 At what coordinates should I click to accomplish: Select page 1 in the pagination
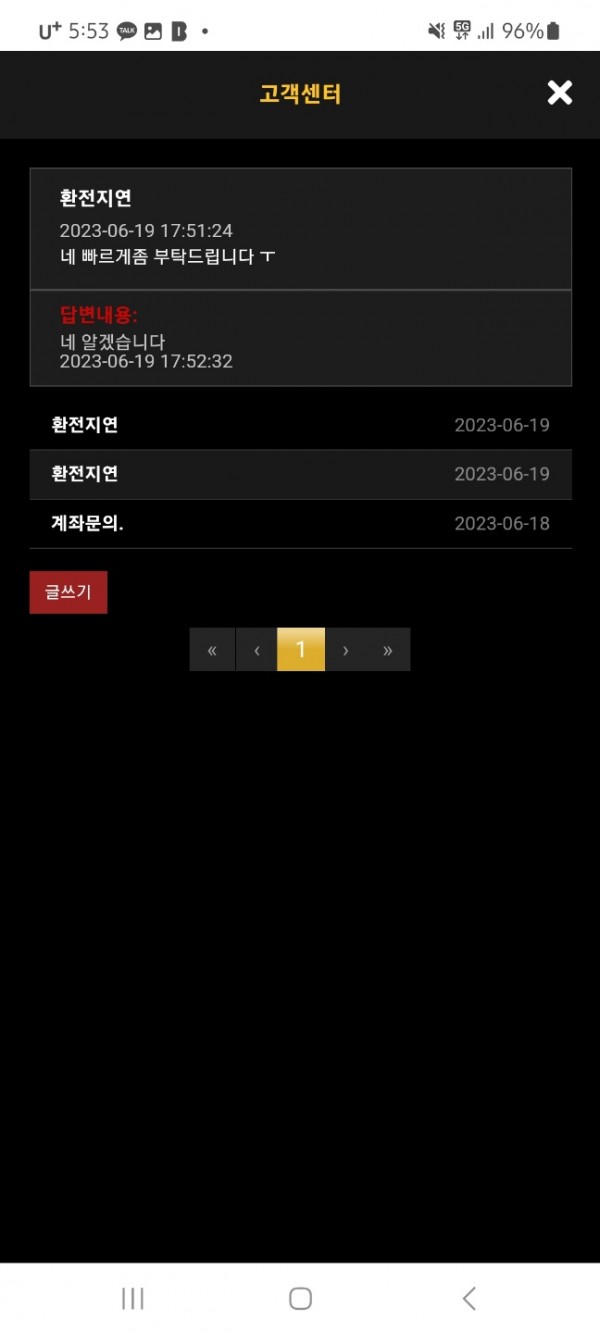[x=300, y=650]
